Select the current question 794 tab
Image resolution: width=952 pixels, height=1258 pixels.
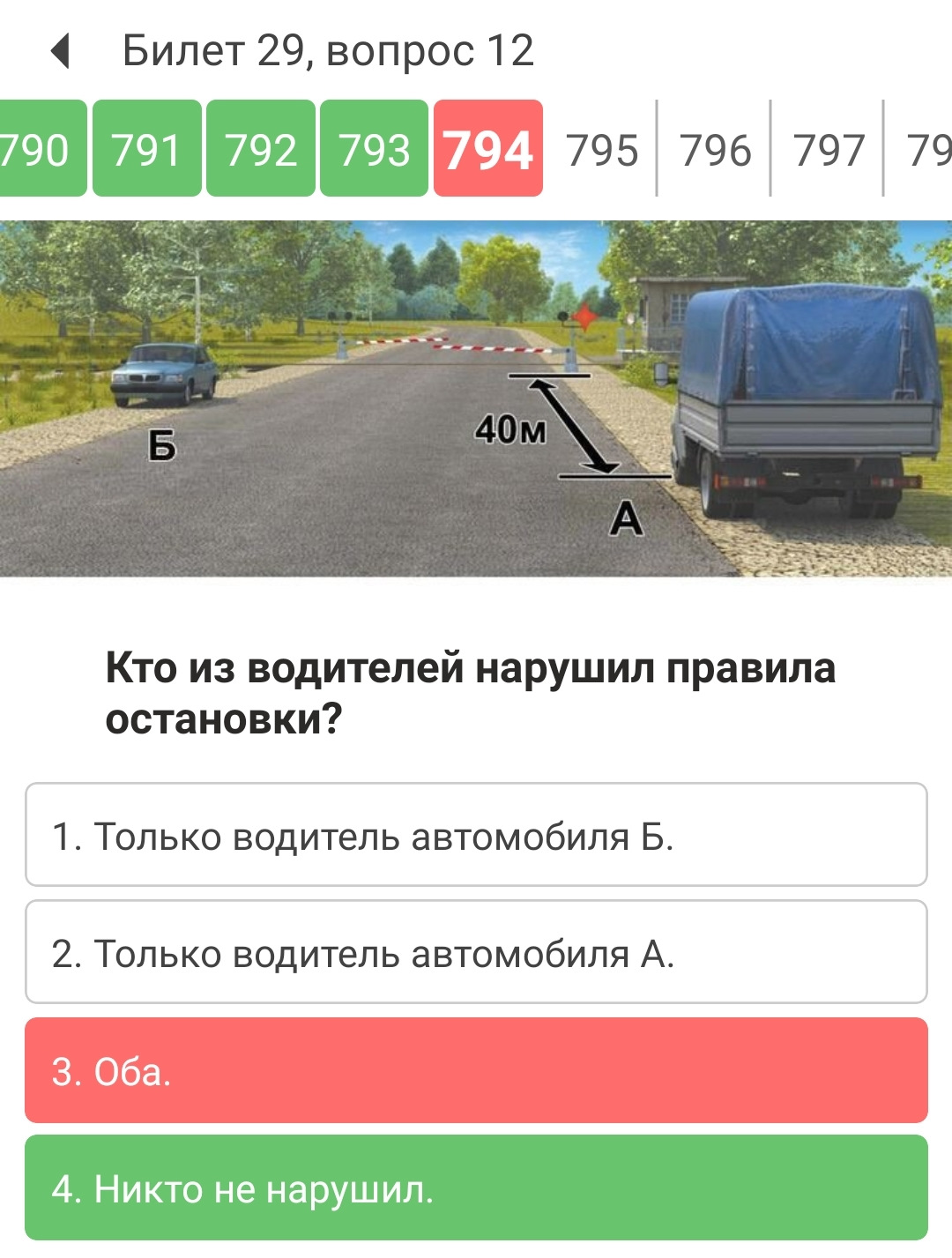(488, 149)
